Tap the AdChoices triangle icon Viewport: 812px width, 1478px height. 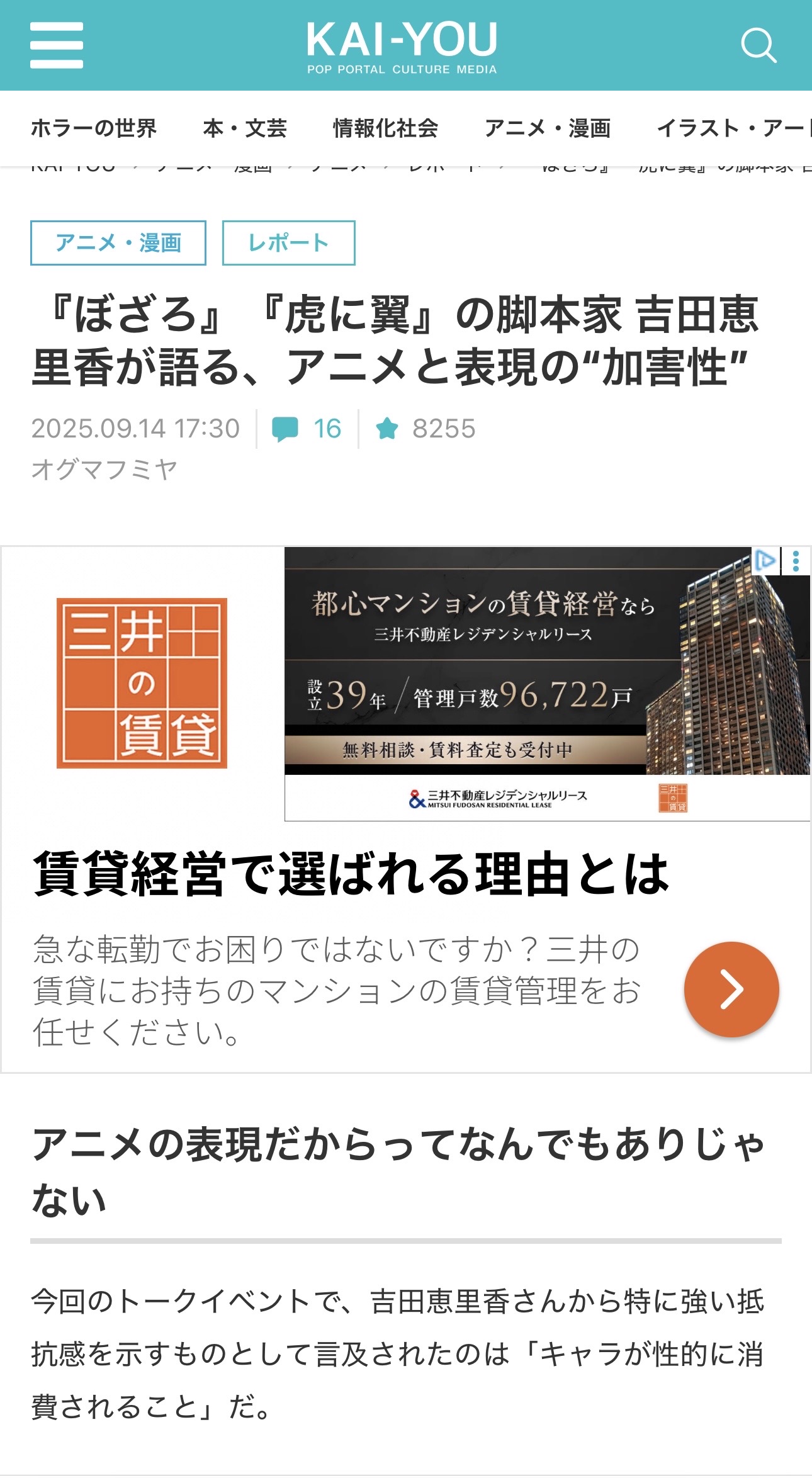[x=765, y=560]
